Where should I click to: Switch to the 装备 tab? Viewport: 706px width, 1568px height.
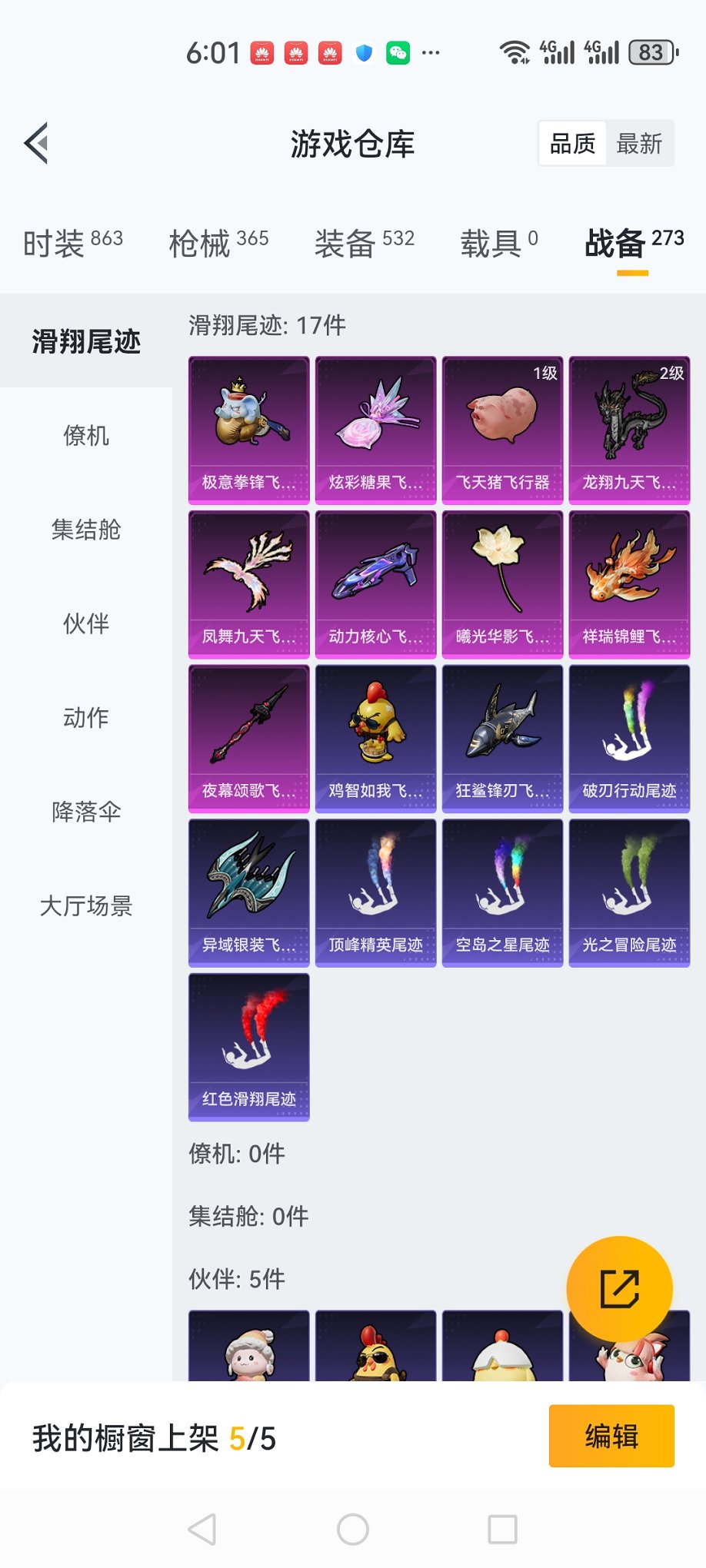point(364,244)
